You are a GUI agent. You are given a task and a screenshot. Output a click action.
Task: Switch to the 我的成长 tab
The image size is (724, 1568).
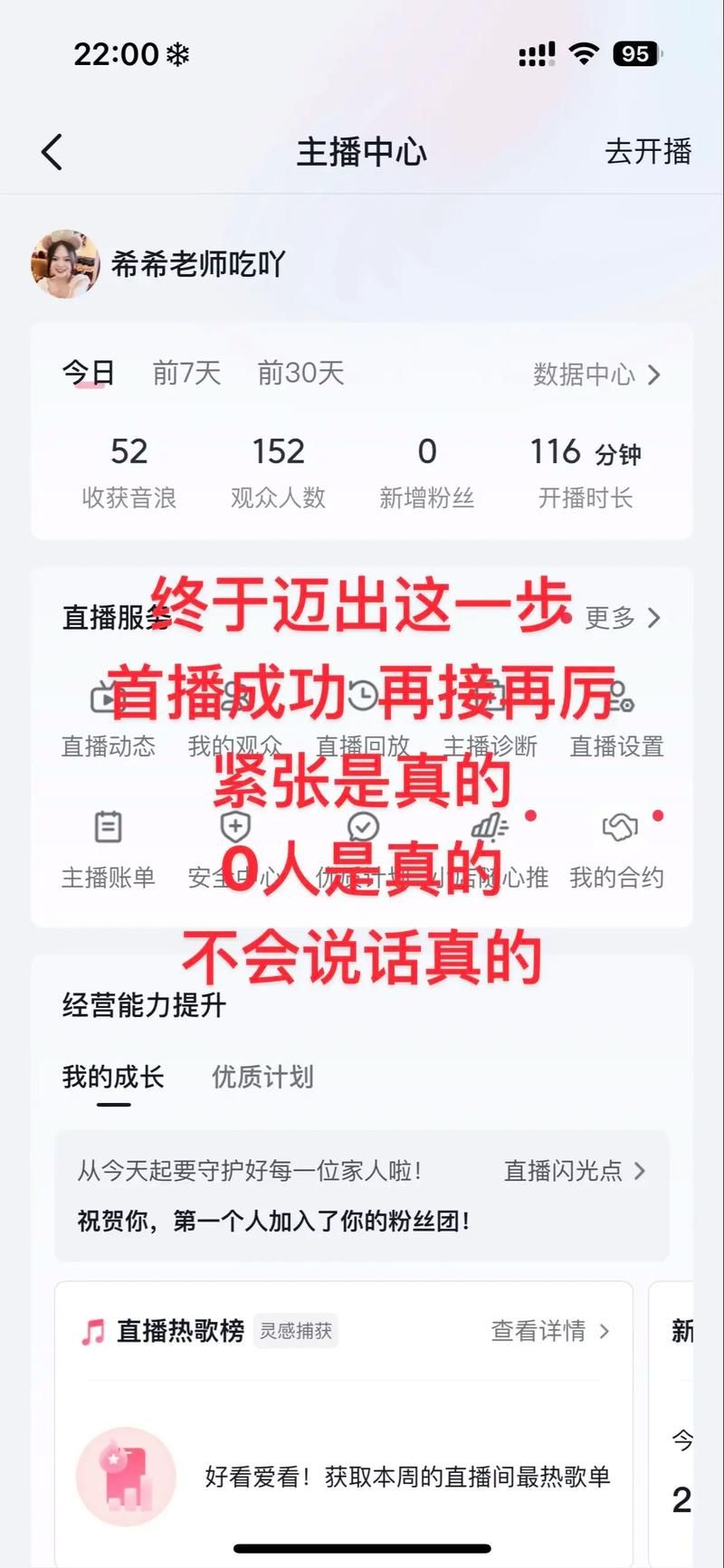[x=113, y=1077]
